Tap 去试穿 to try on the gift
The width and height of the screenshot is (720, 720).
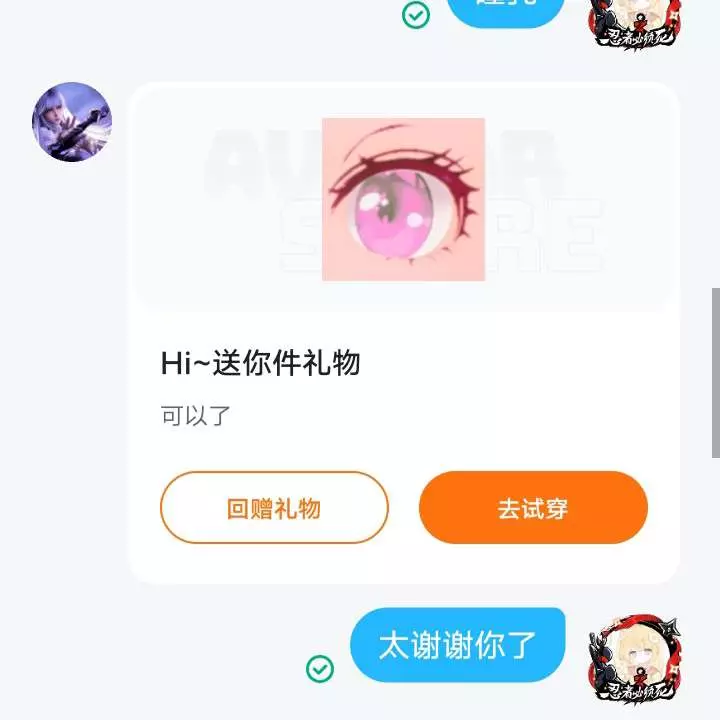tap(533, 508)
